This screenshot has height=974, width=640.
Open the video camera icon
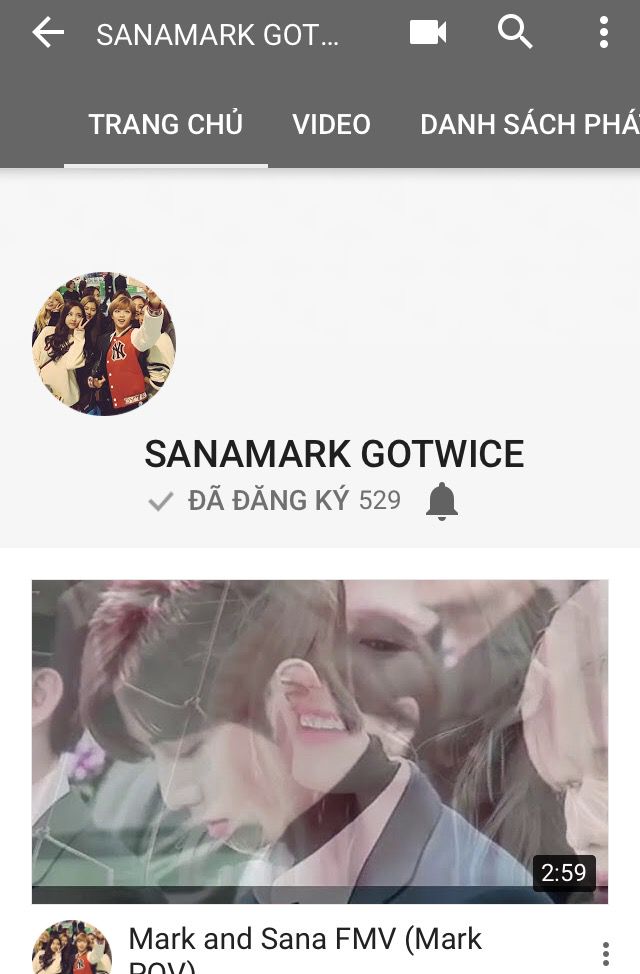tap(428, 33)
